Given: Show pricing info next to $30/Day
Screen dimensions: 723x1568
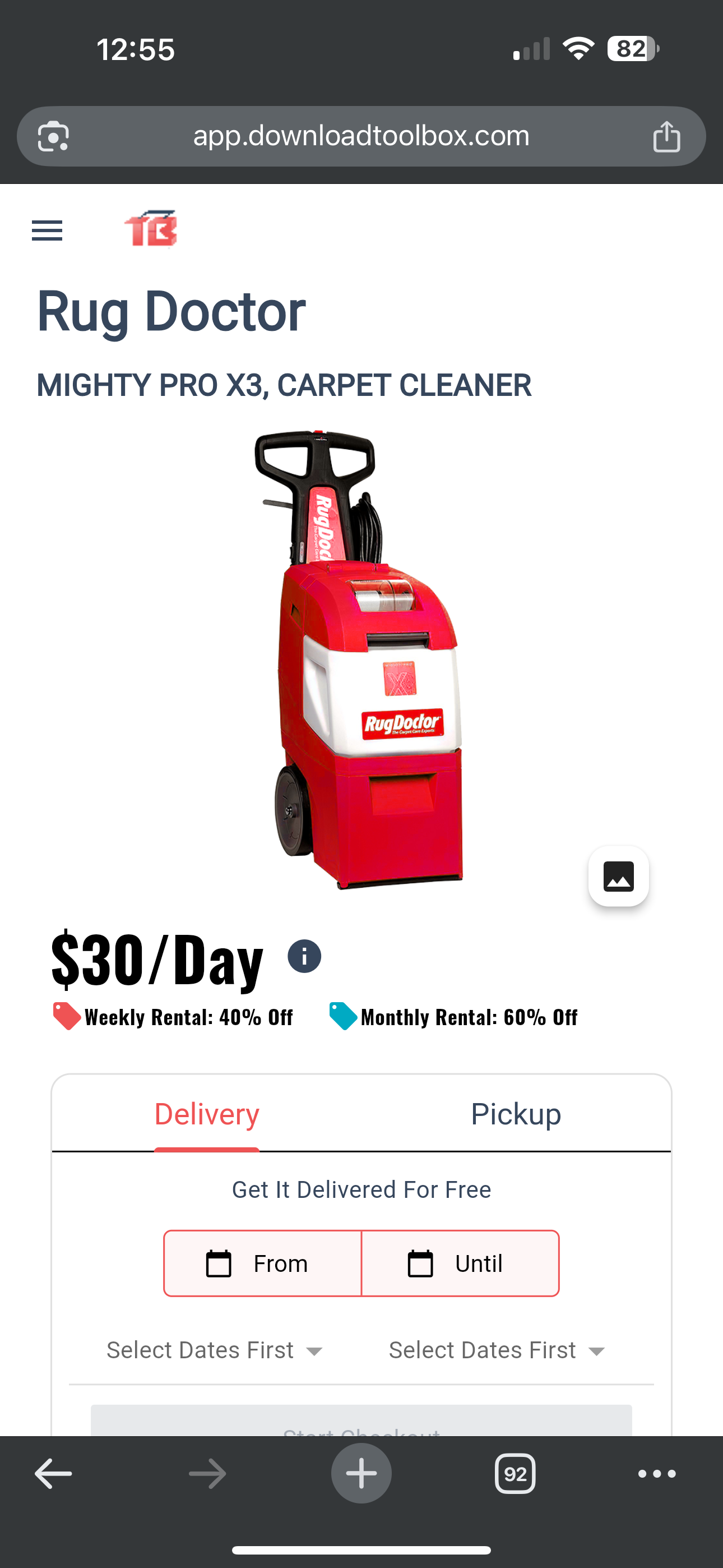Looking at the screenshot, I should (x=304, y=956).
